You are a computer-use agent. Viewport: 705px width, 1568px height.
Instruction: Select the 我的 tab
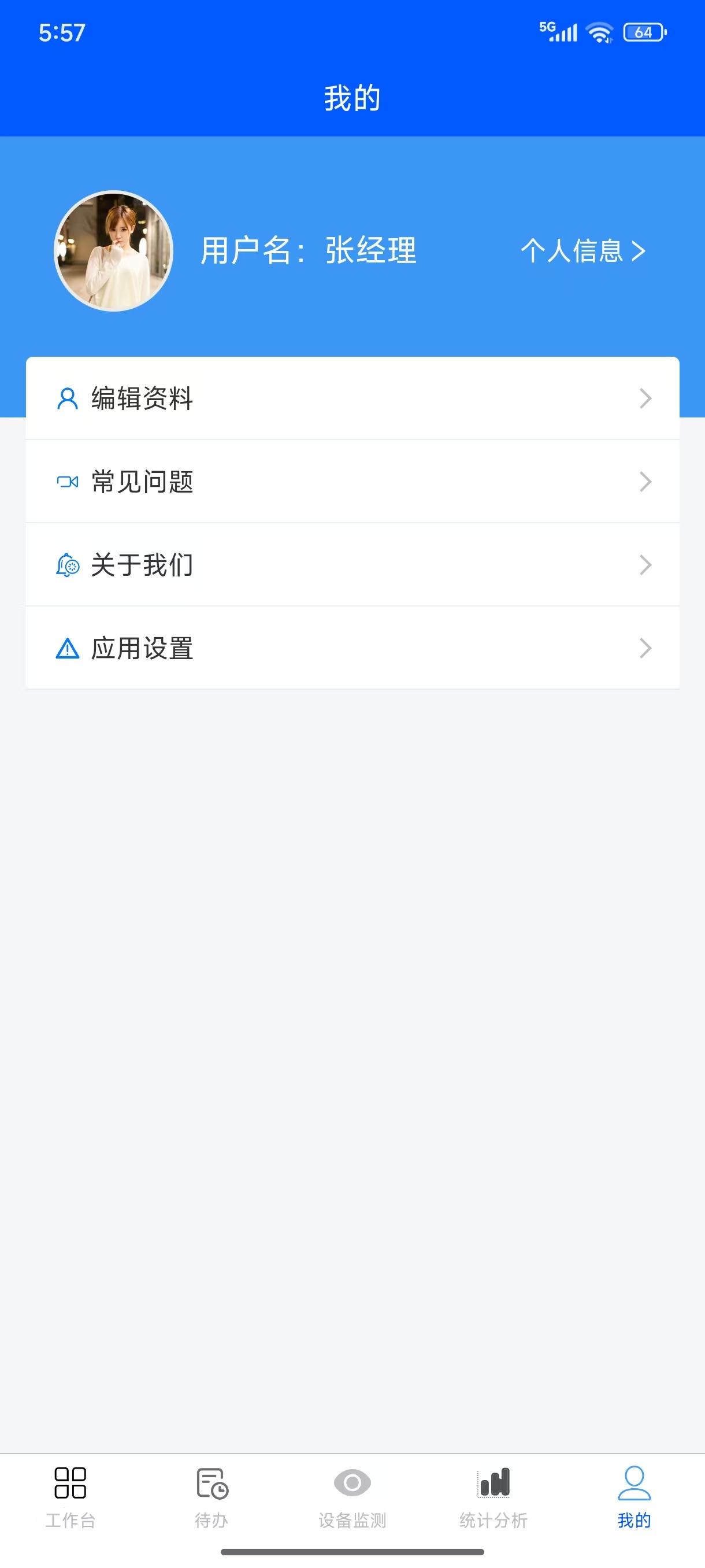(x=634, y=1496)
